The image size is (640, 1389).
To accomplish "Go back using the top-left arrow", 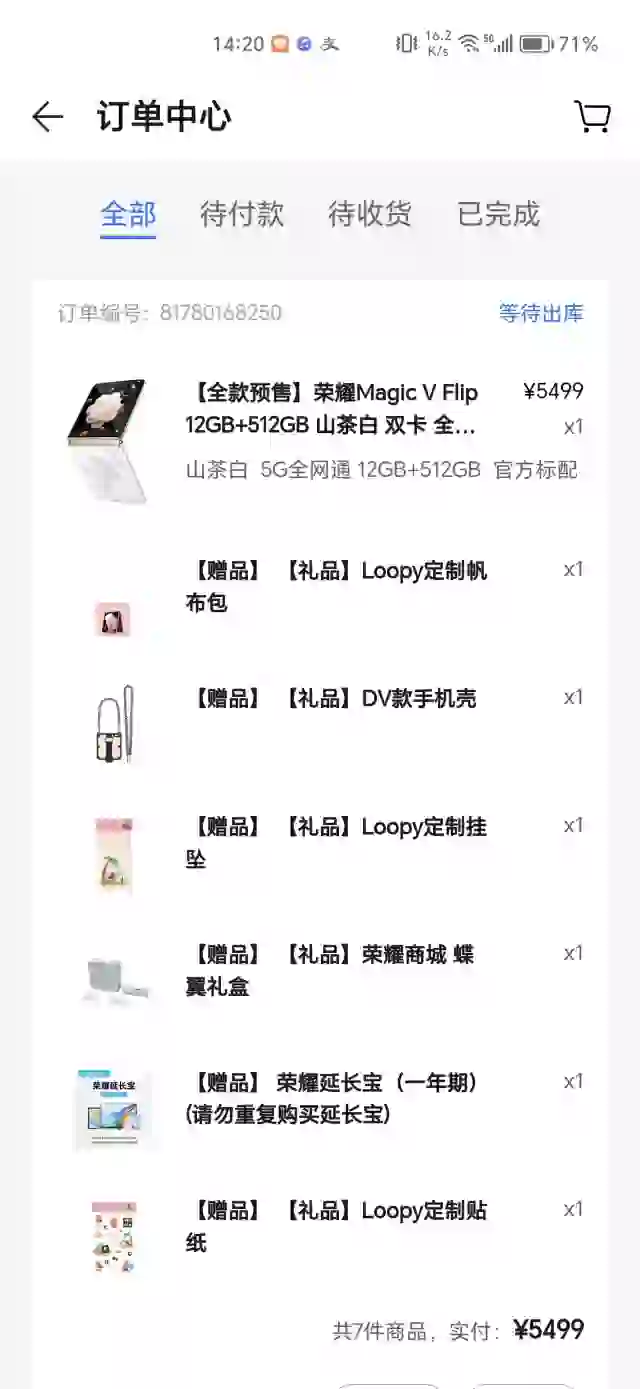I will pos(47,117).
